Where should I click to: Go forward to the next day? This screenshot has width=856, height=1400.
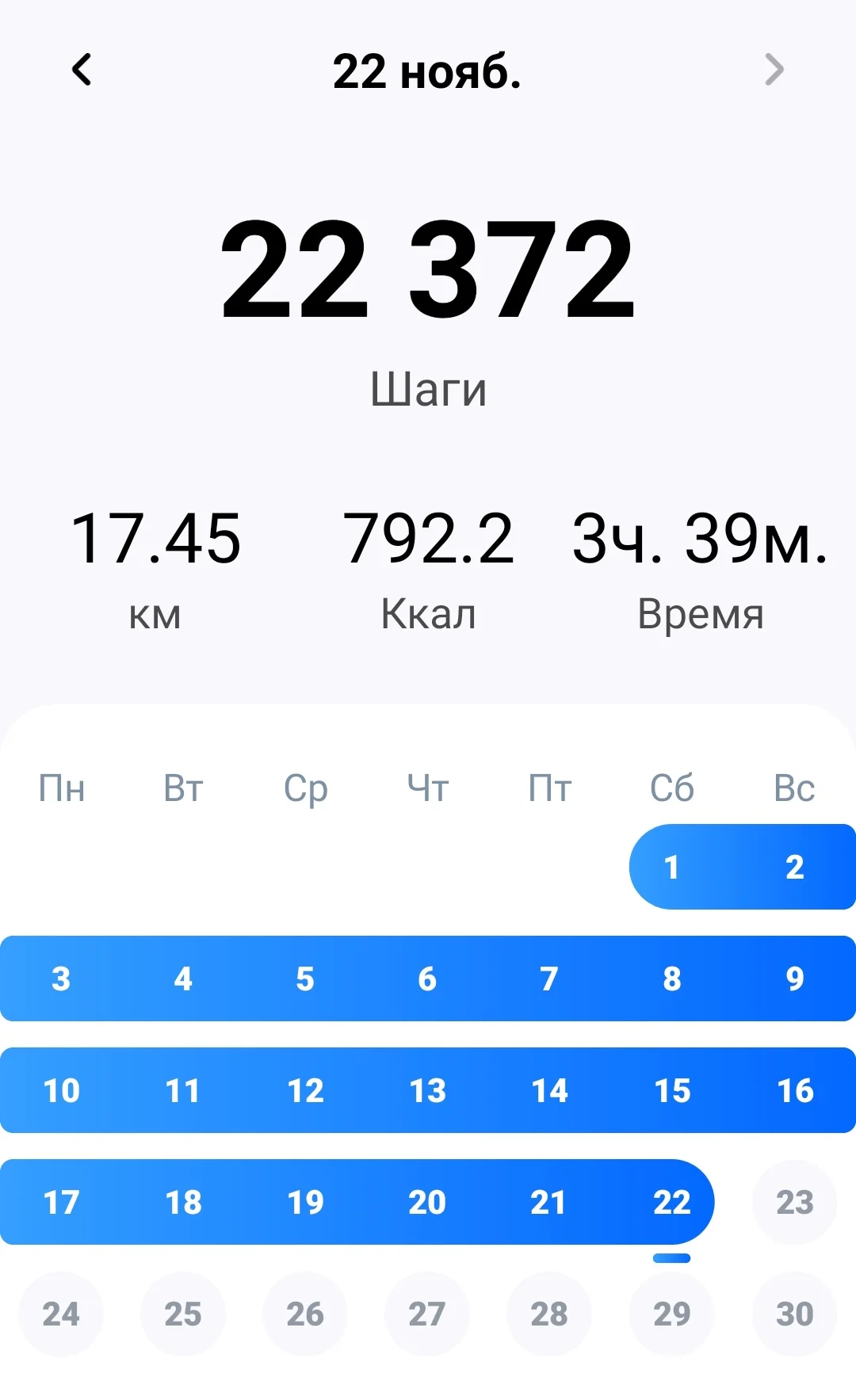point(774,70)
